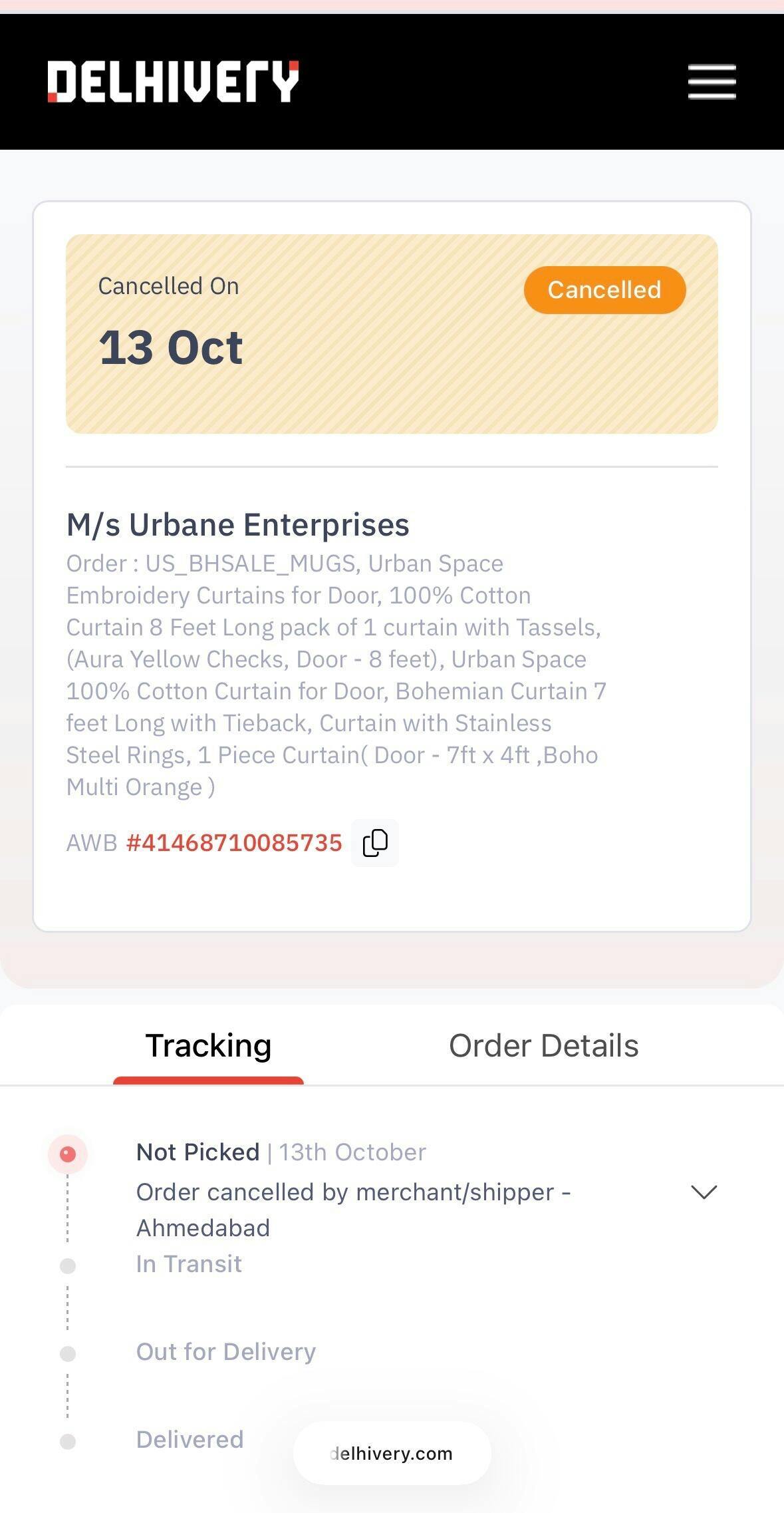Viewport: 784px width, 1513px height.
Task: Expand the Not Picked status details
Action: 704,1192
